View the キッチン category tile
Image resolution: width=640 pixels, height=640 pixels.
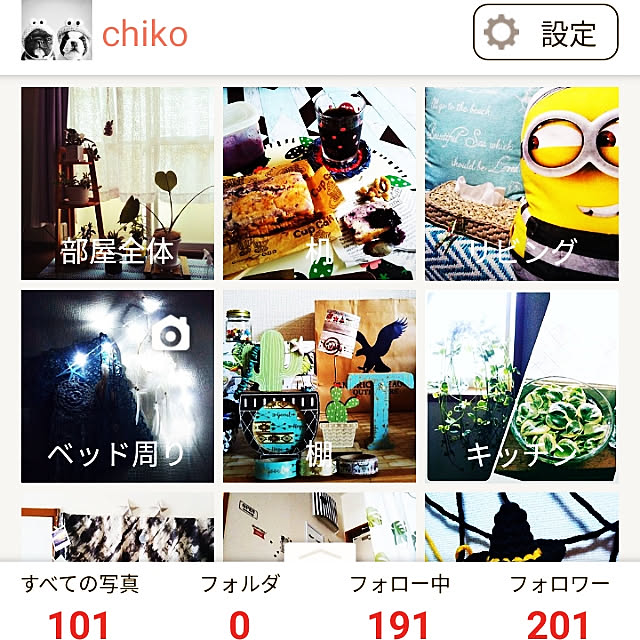(521, 386)
